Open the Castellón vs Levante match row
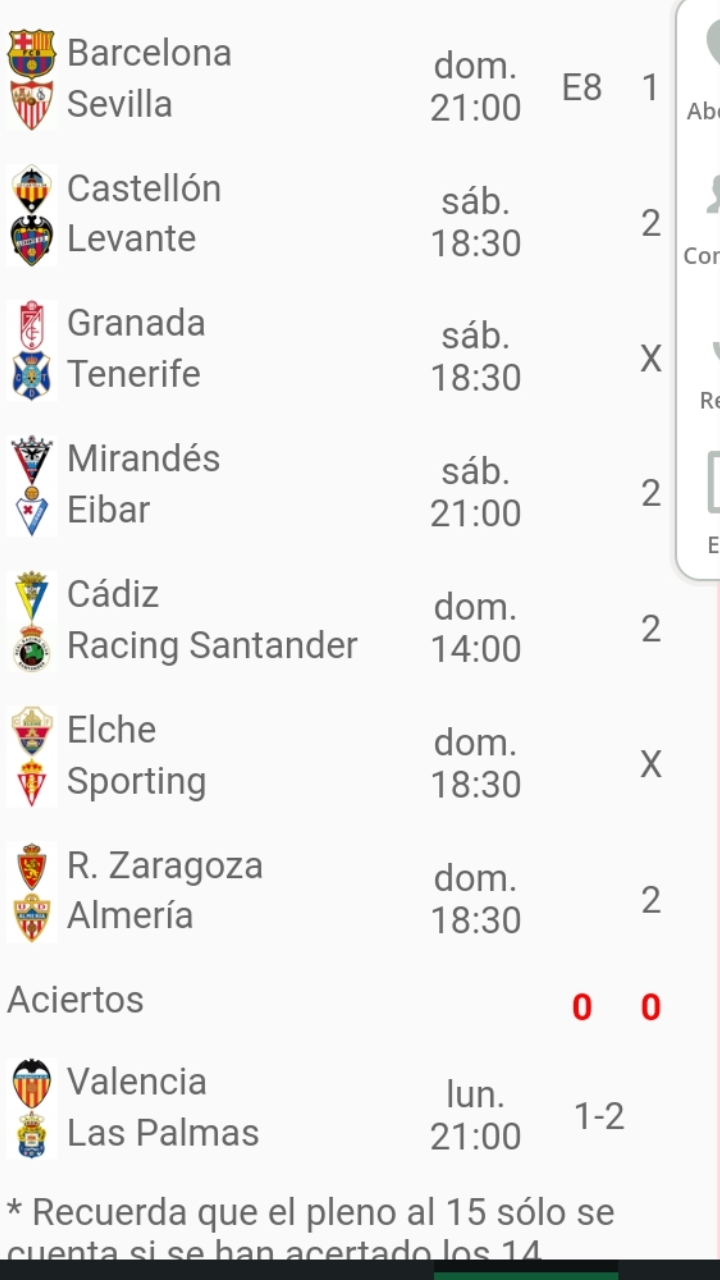This screenshot has height=1280, width=720. pyautogui.click(x=338, y=214)
